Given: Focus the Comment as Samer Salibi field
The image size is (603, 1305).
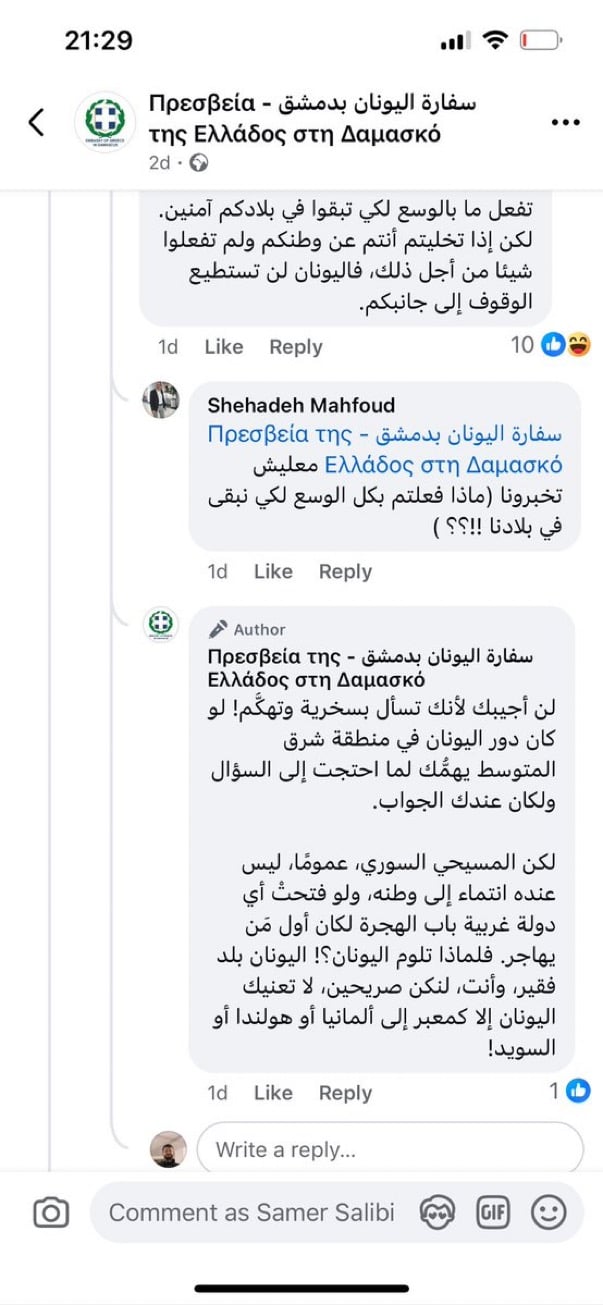Looking at the screenshot, I should pos(250,1213).
